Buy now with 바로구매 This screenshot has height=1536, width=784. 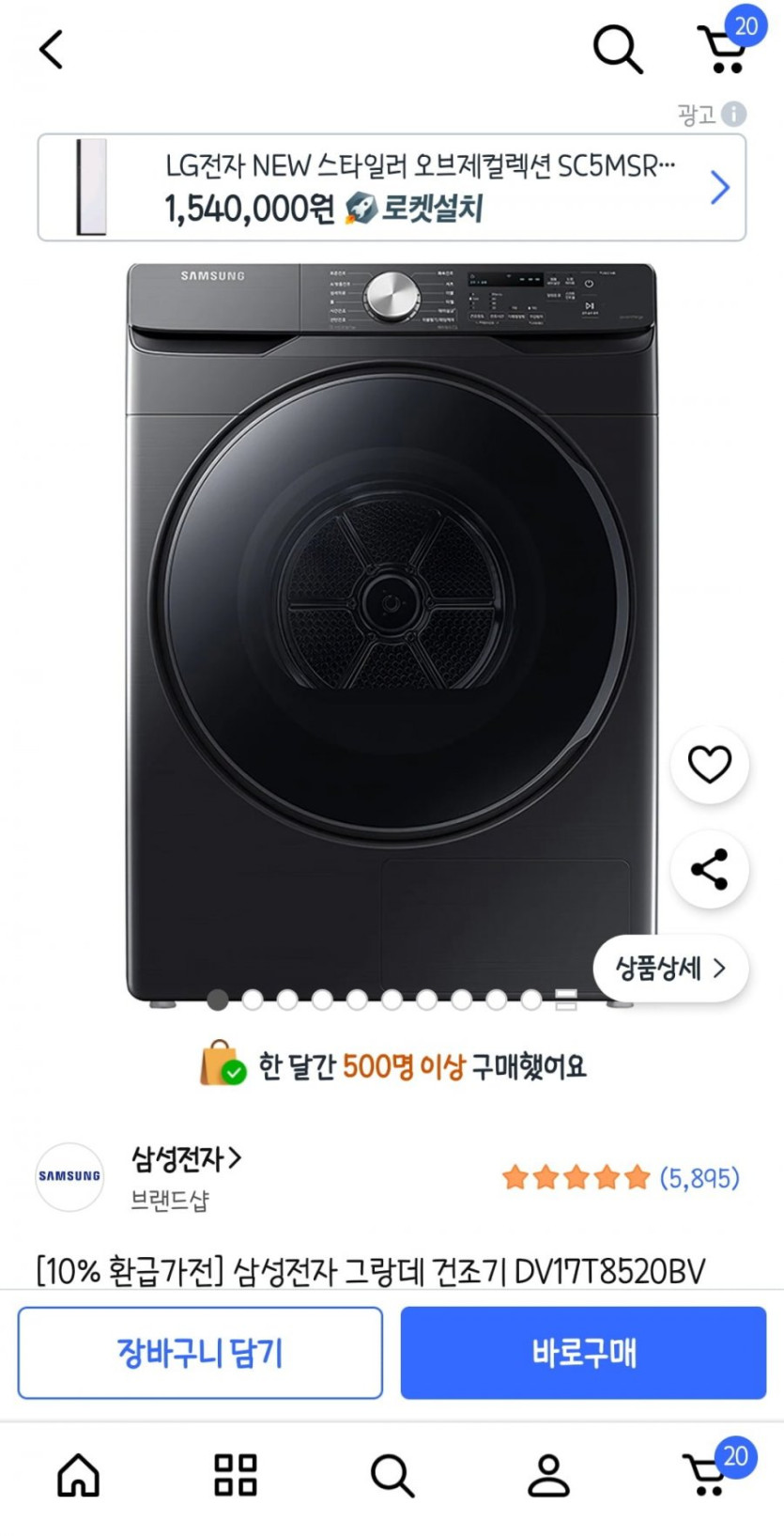click(x=583, y=1353)
